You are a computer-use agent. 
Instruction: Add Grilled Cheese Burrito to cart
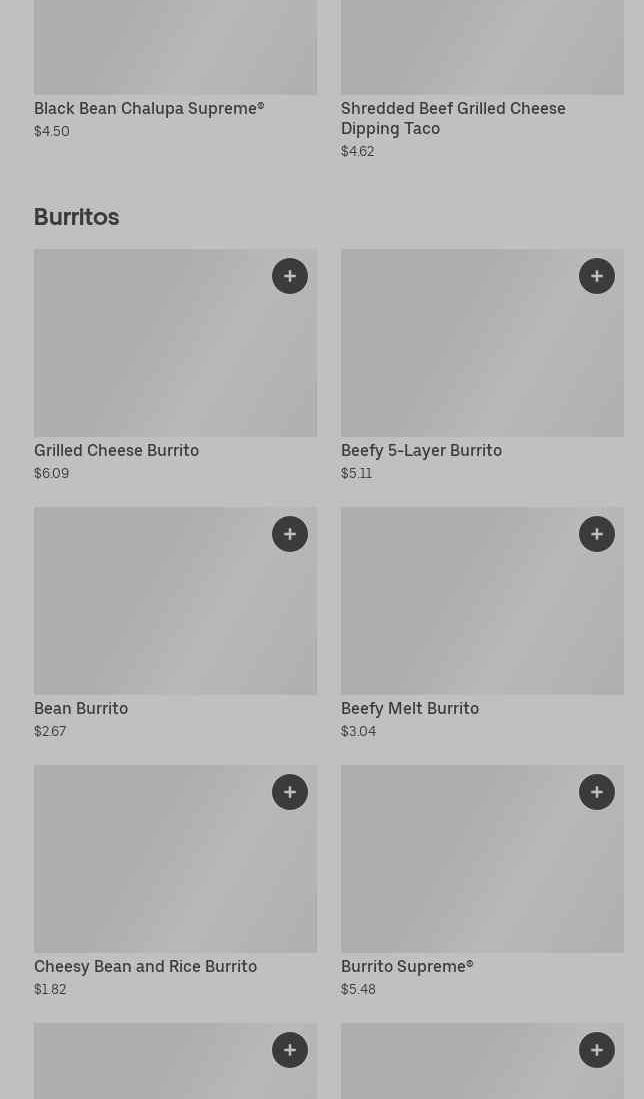tap(290, 276)
